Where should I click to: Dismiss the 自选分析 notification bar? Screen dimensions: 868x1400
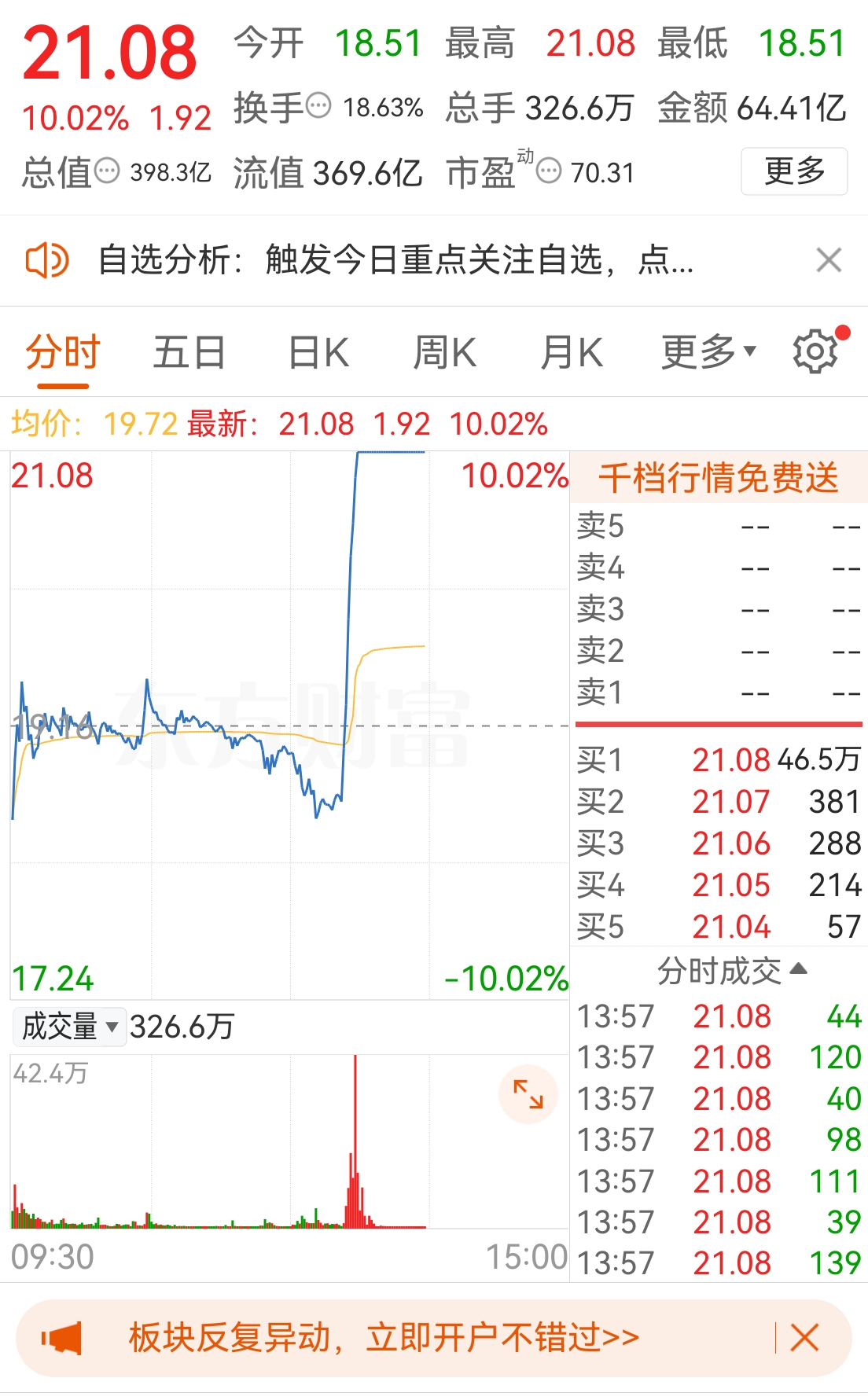827,260
